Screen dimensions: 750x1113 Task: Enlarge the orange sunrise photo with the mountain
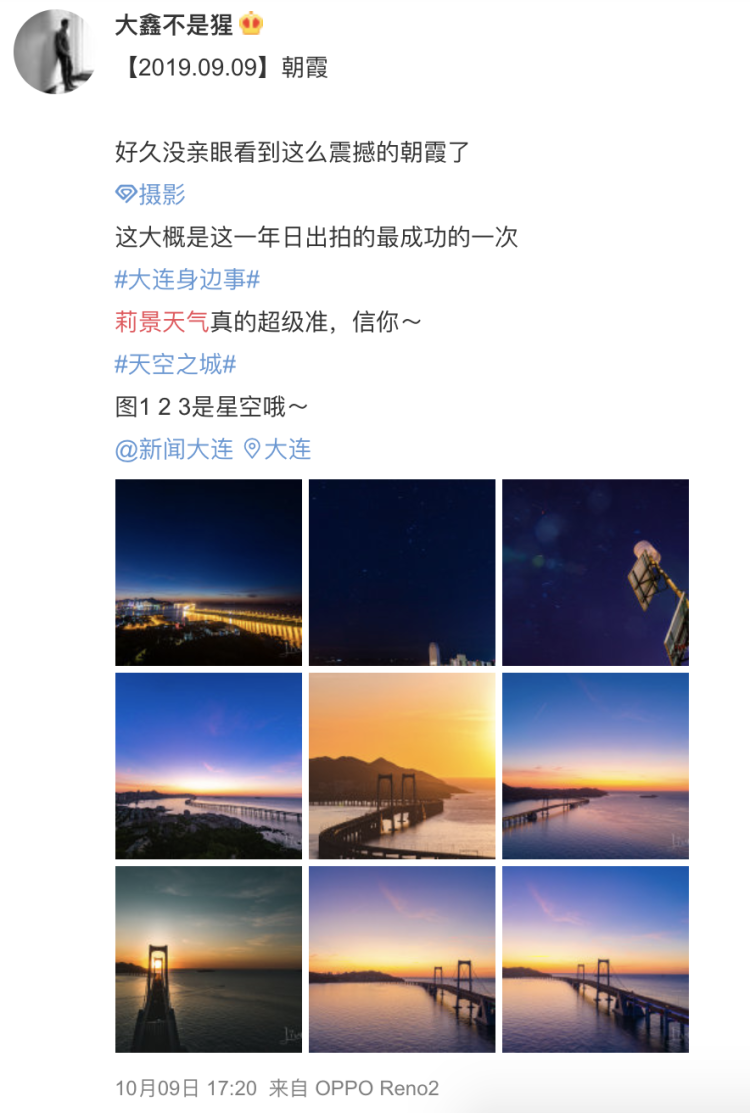tap(401, 765)
